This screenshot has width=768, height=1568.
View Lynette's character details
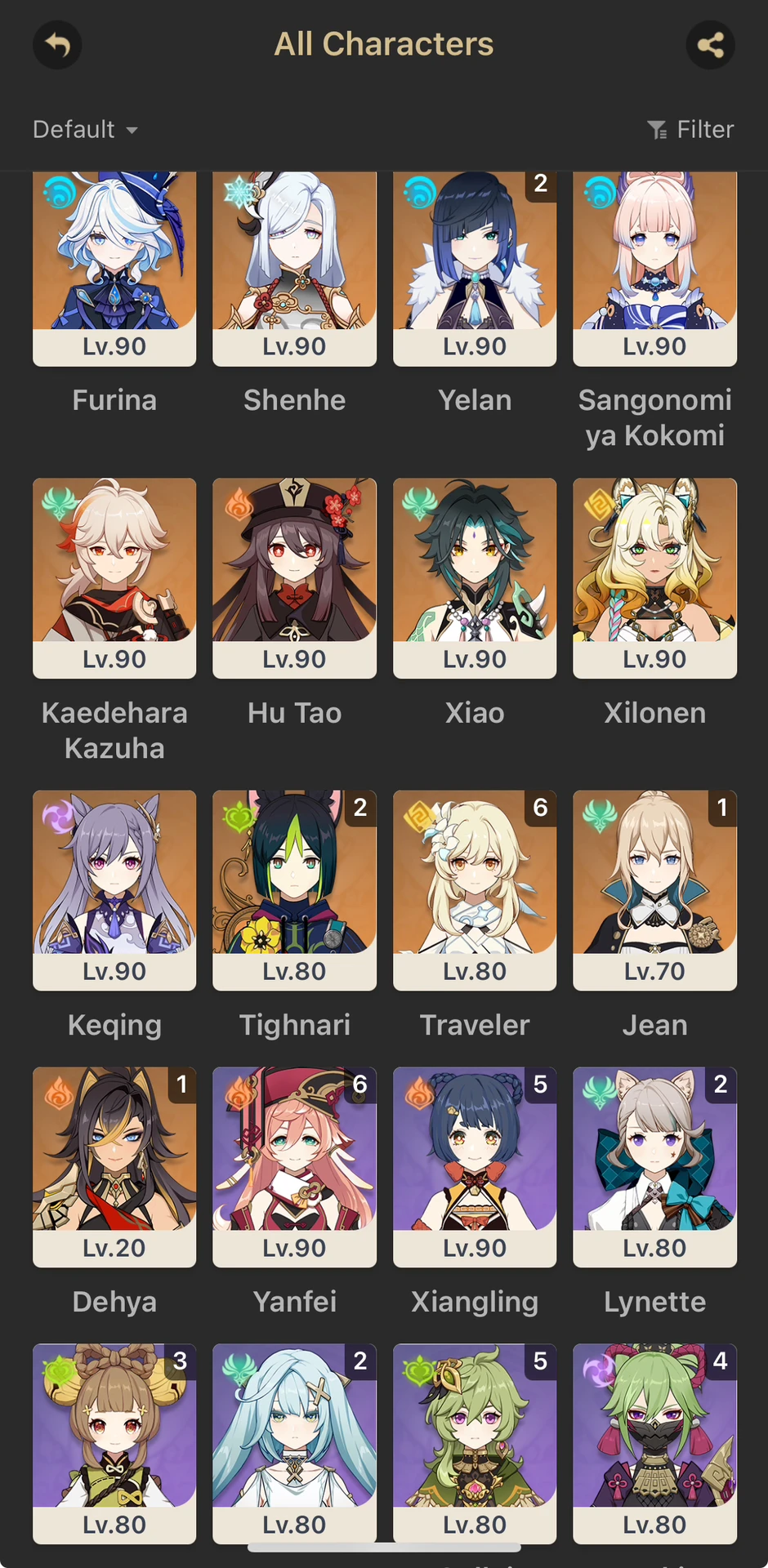(654, 1165)
